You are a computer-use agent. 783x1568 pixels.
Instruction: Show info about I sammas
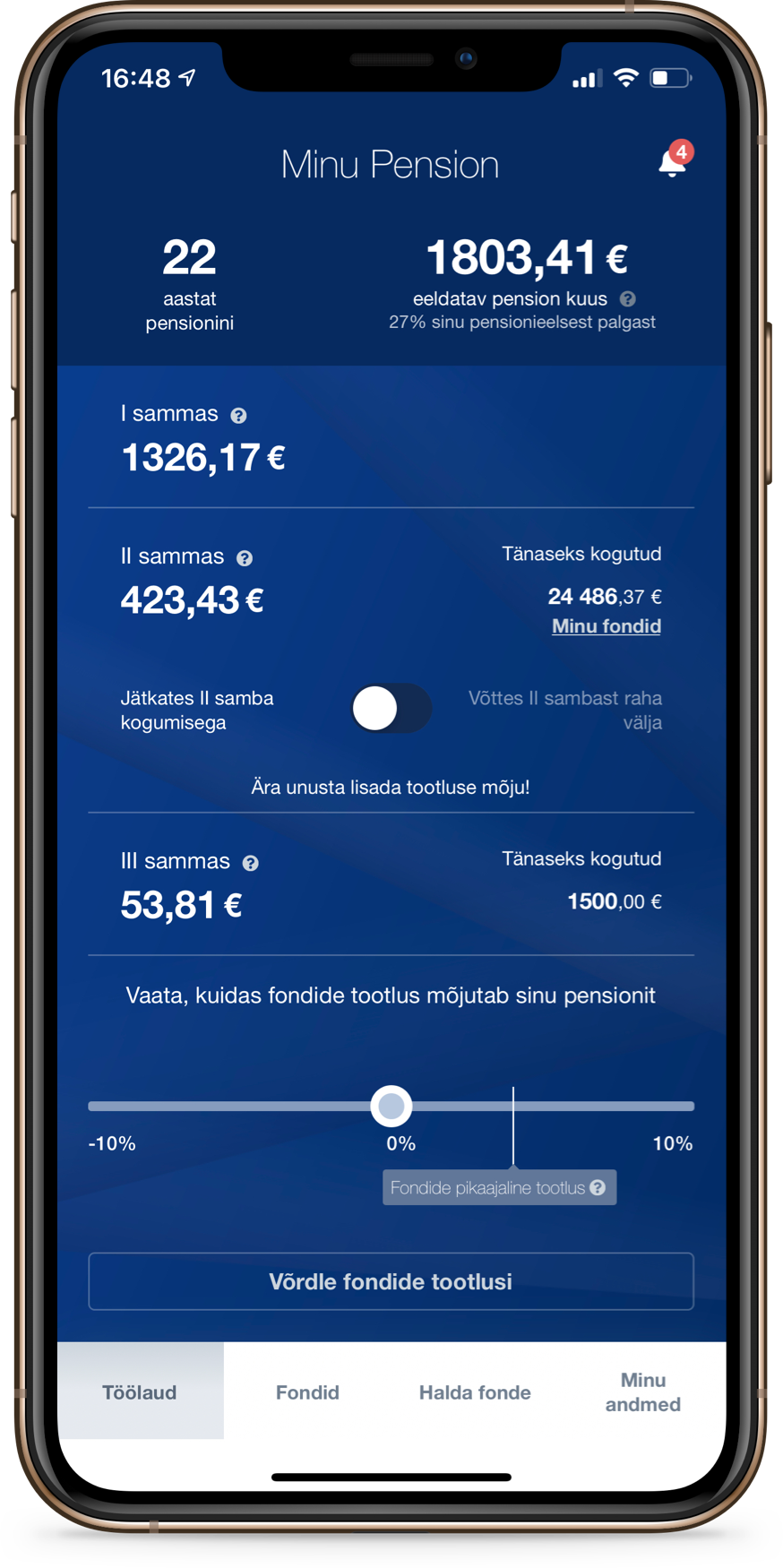click(238, 416)
